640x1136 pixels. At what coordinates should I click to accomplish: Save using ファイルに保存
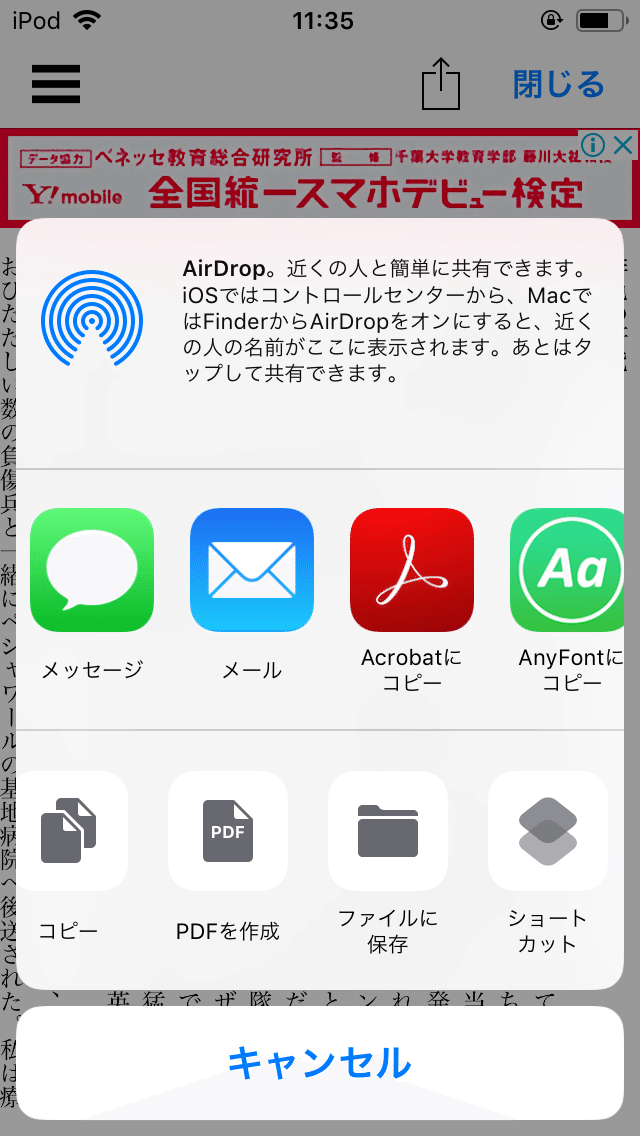tap(388, 832)
